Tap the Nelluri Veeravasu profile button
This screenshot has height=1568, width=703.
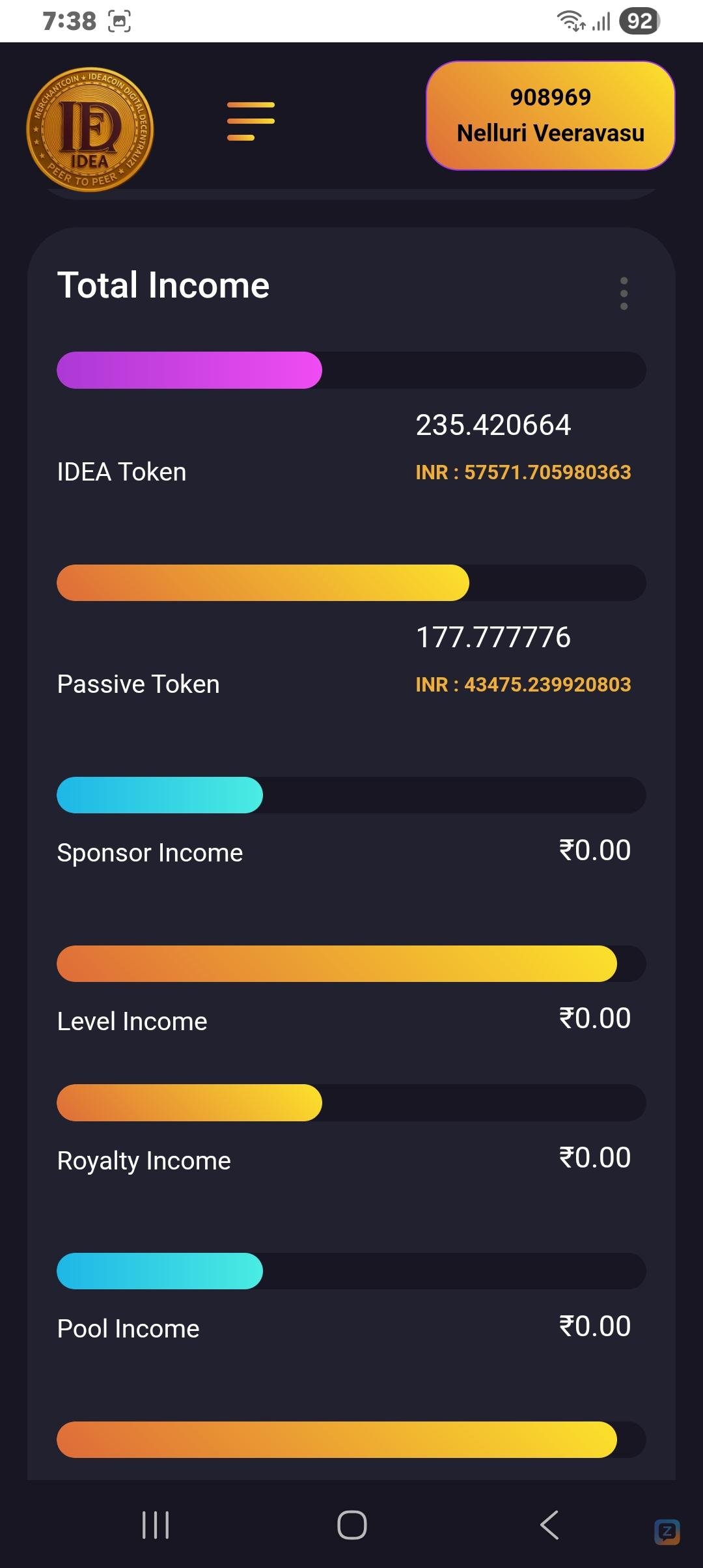tap(550, 116)
